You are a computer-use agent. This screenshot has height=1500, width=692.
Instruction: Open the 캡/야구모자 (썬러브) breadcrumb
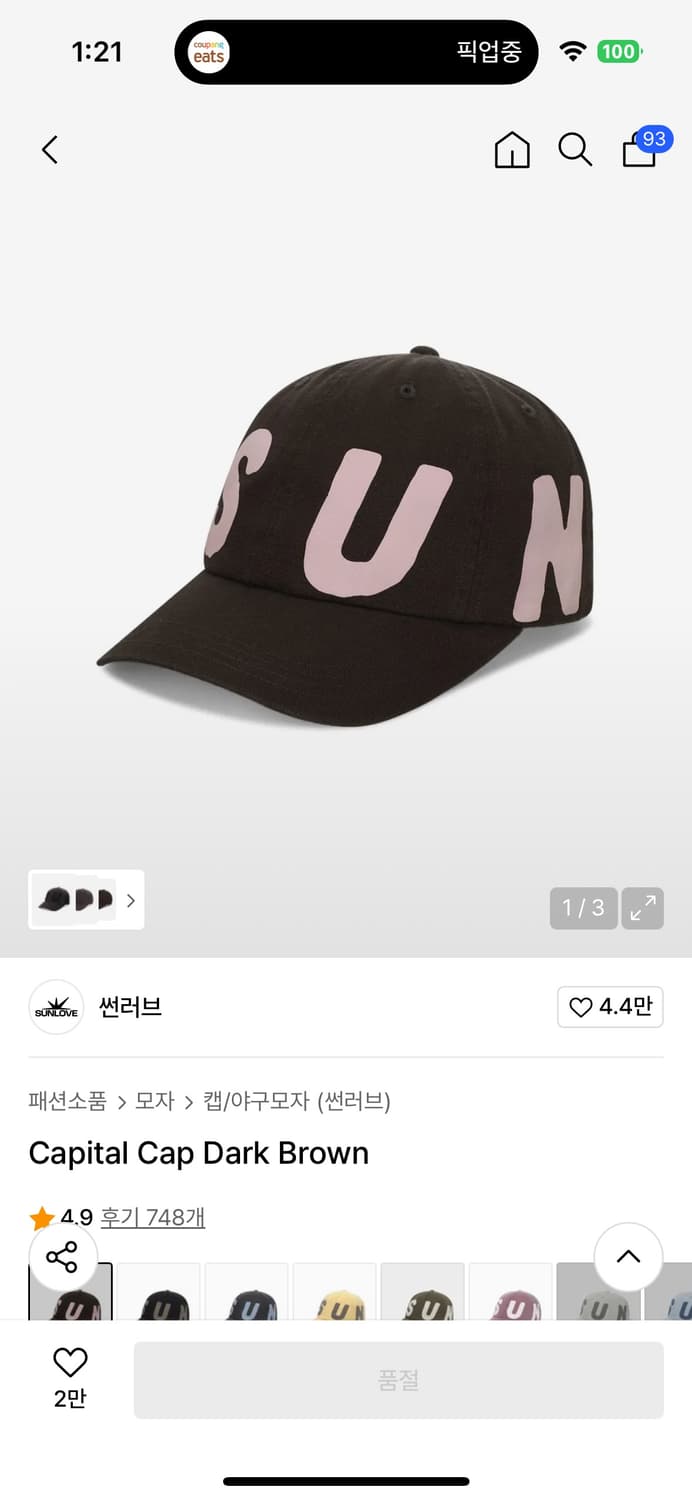pyautogui.click(x=297, y=1101)
